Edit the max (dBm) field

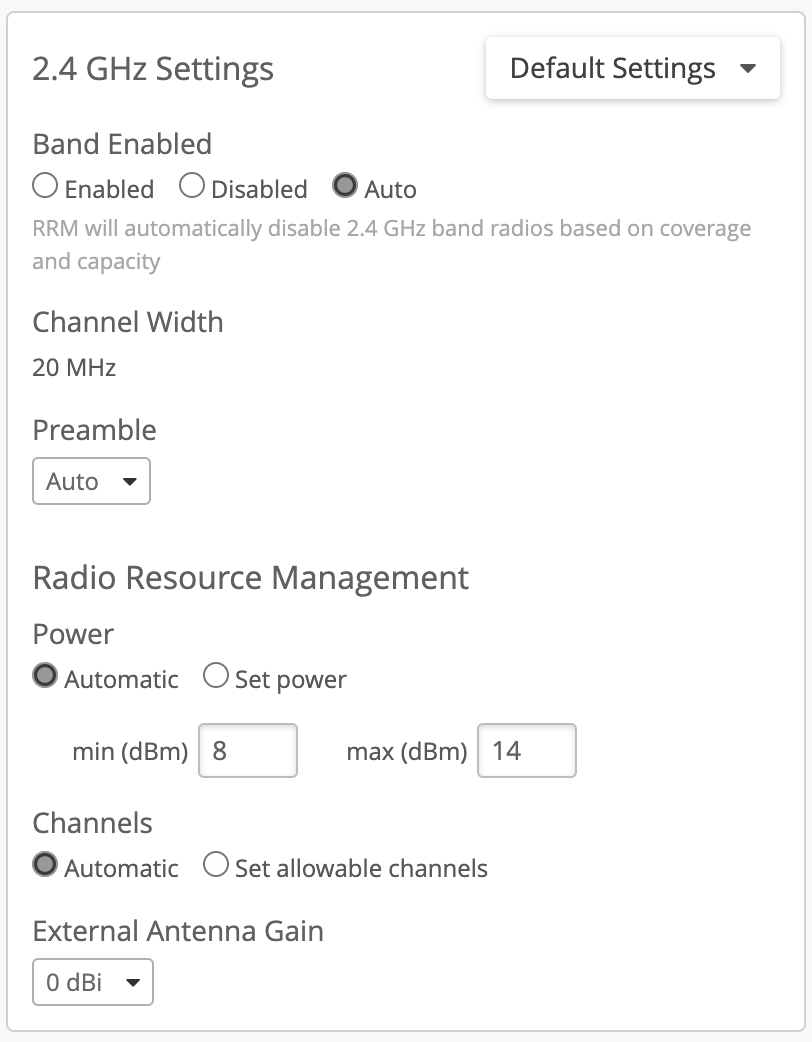pyautogui.click(x=526, y=750)
